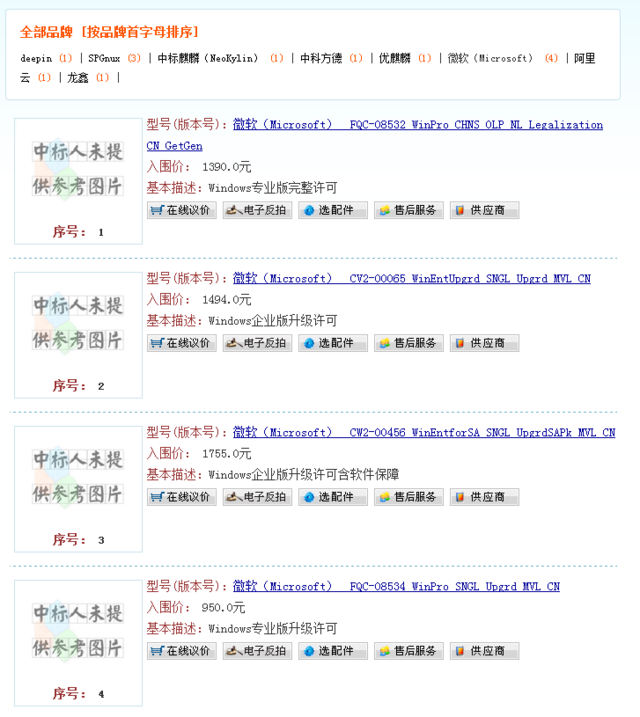The height and width of the screenshot is (717, 640).
Task: Show 中科方德 brand products
Action: tap(321, 59)
